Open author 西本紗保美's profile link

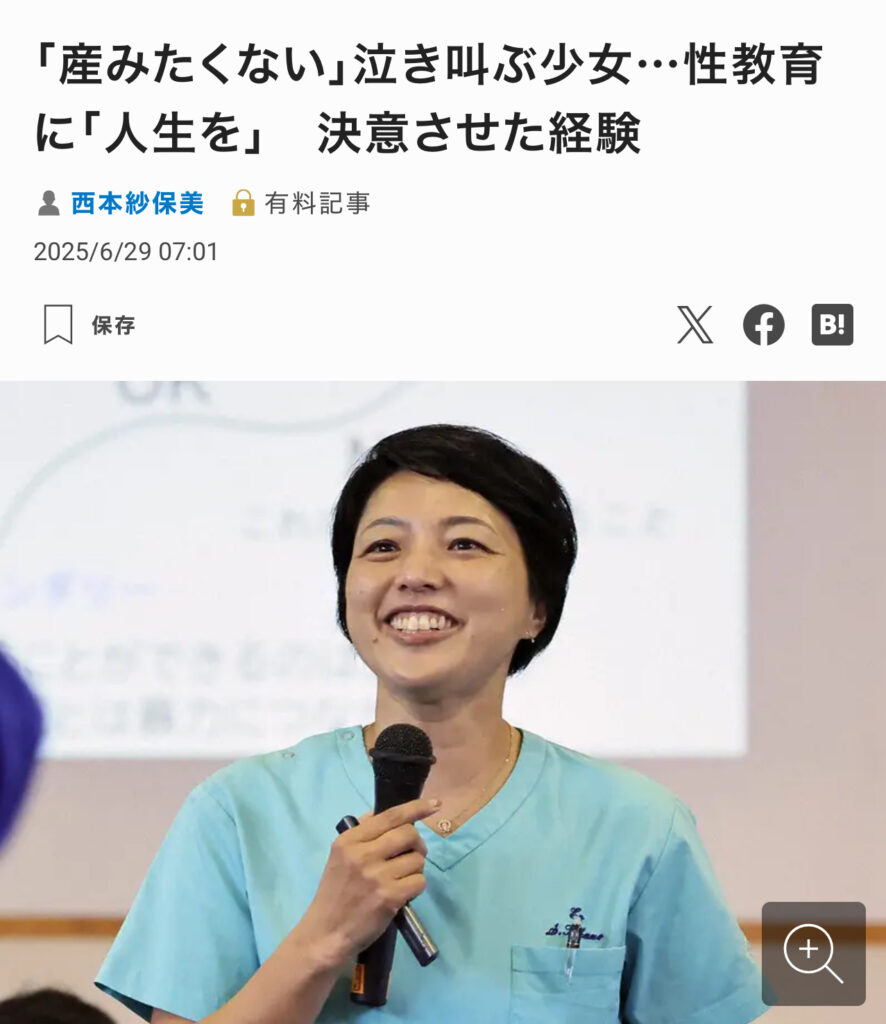[x=137, y=204]
